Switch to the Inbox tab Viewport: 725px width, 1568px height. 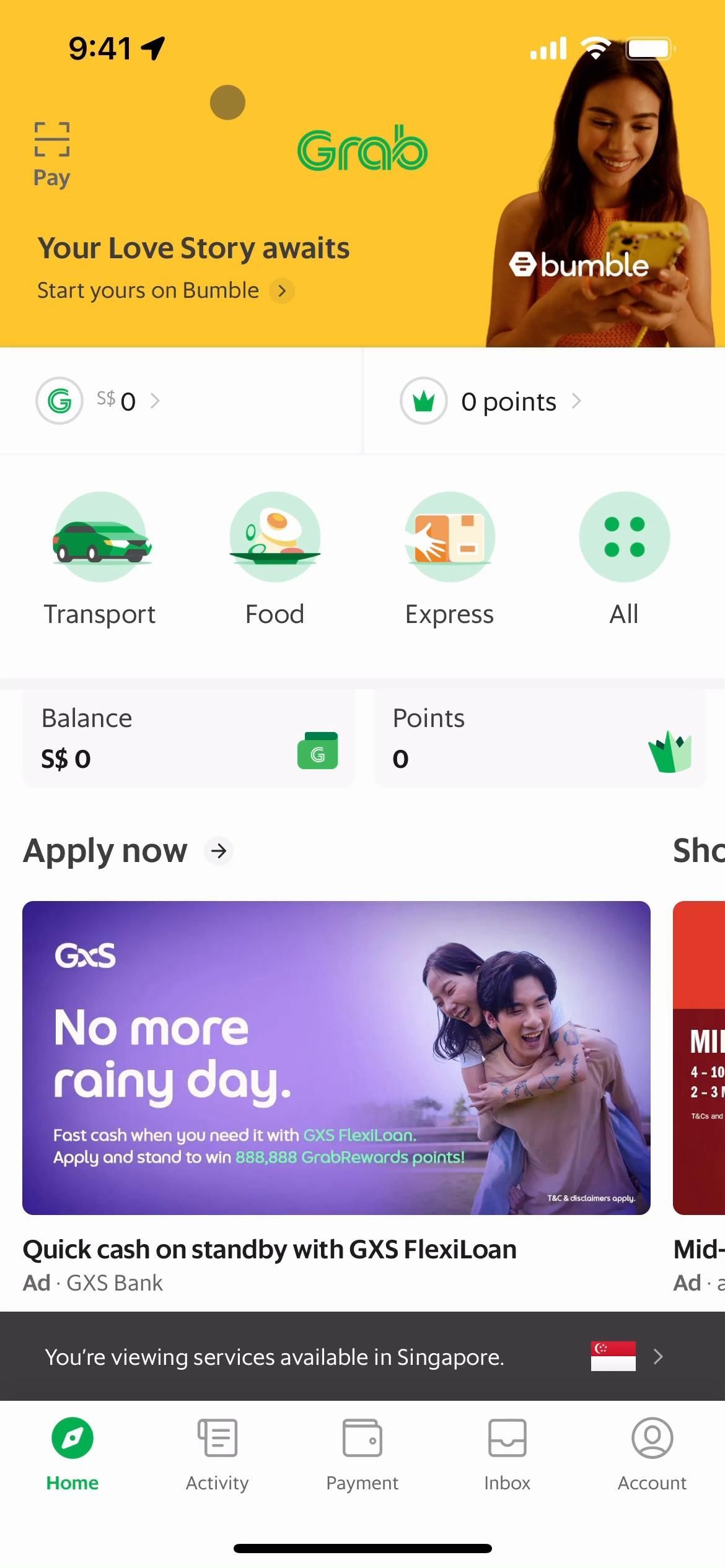pos(507,1454)
